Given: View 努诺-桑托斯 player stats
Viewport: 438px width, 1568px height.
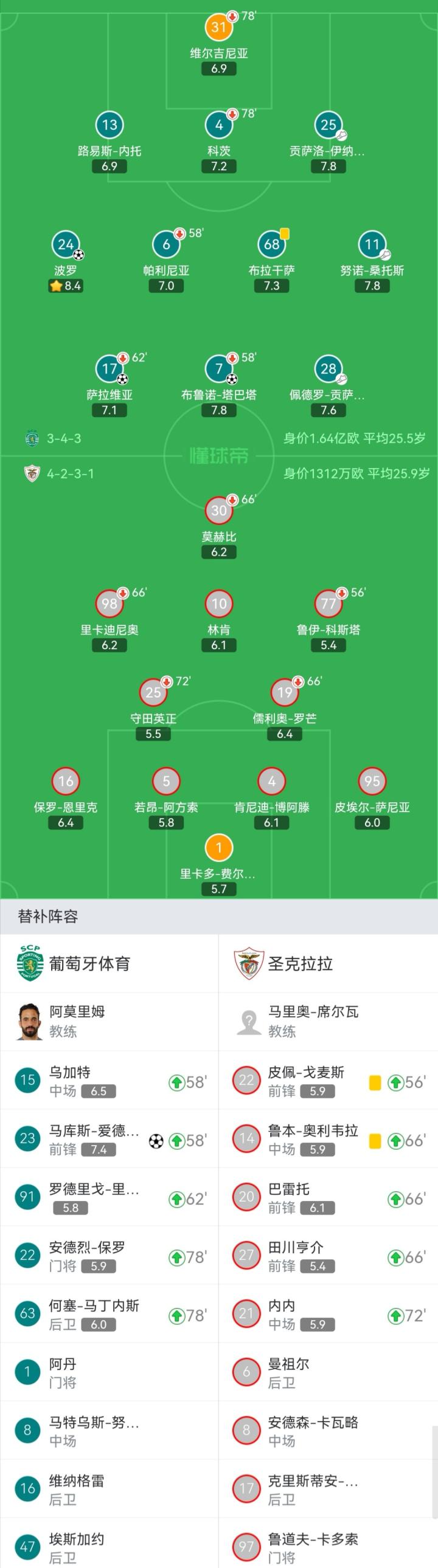Looking at the screenshot, I should coord(372,245).
